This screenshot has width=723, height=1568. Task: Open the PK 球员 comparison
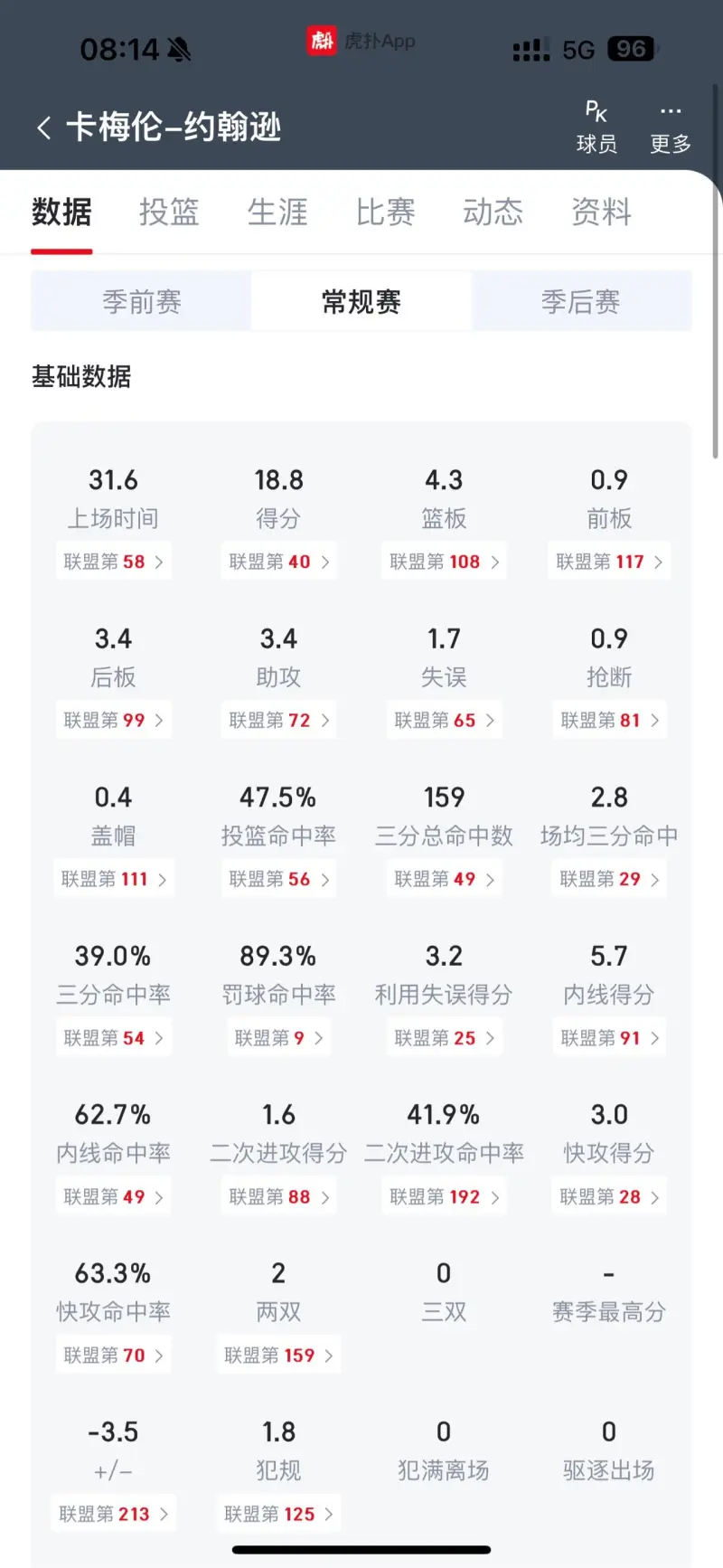point(596,127)
